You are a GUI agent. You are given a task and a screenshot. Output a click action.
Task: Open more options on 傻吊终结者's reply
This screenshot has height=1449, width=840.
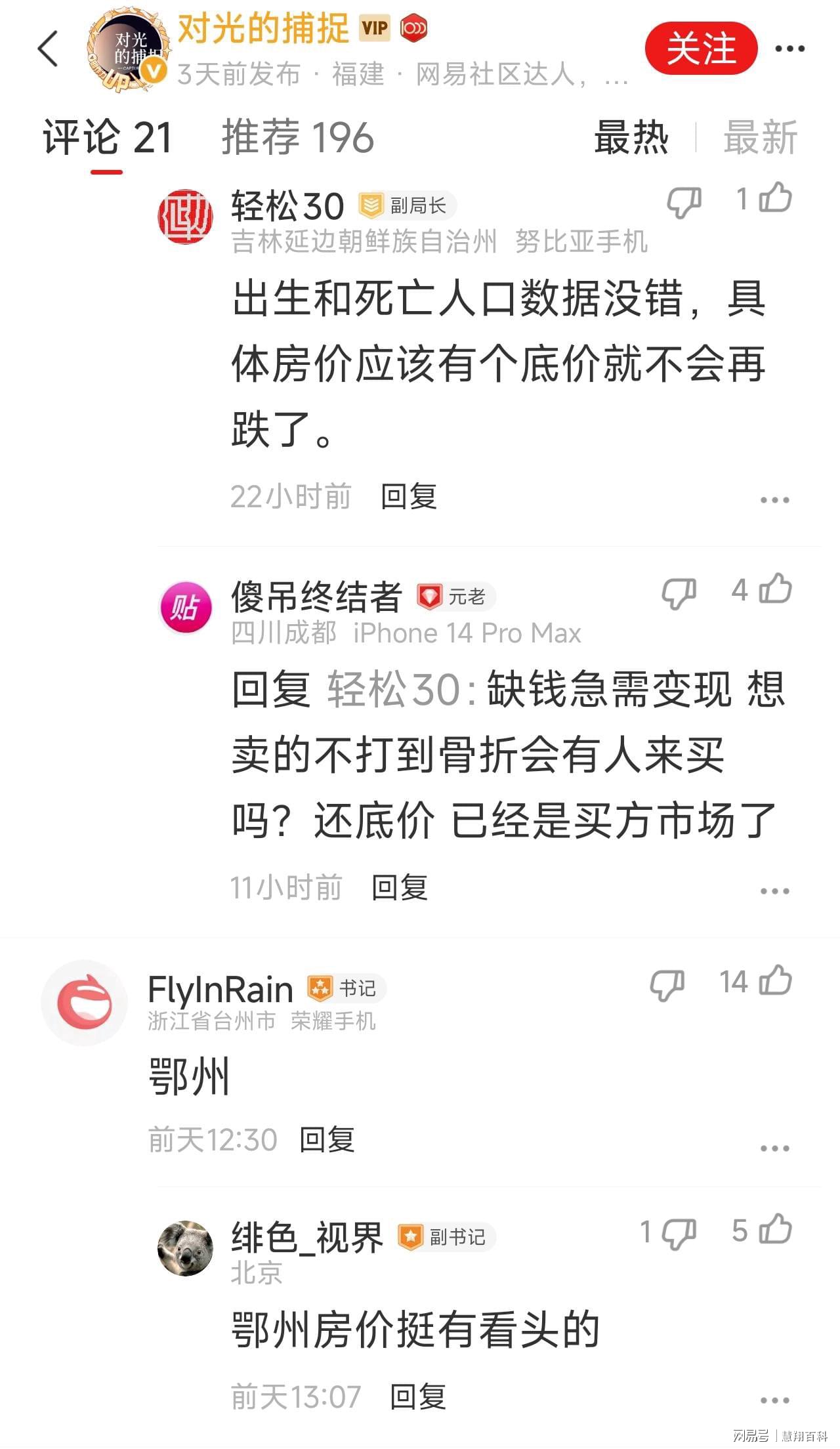point(774,891)
